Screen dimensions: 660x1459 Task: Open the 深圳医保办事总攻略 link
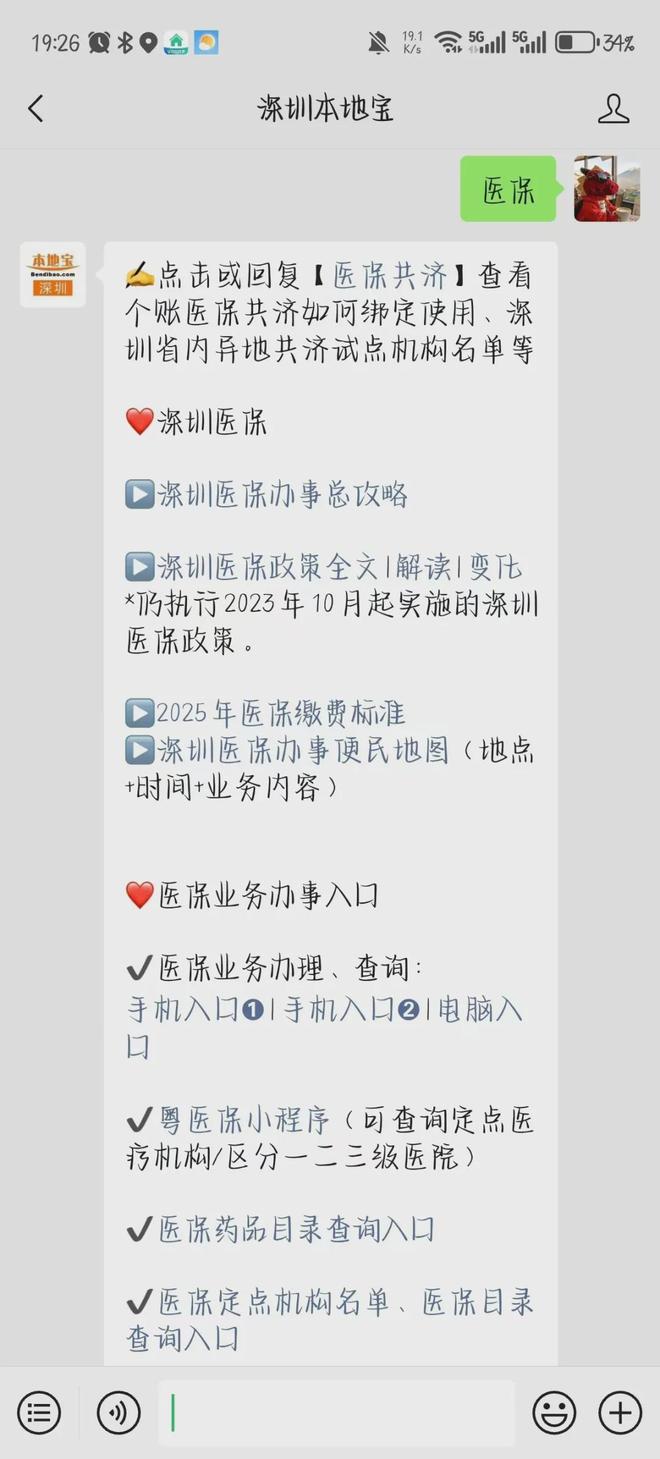coord(282,495)
